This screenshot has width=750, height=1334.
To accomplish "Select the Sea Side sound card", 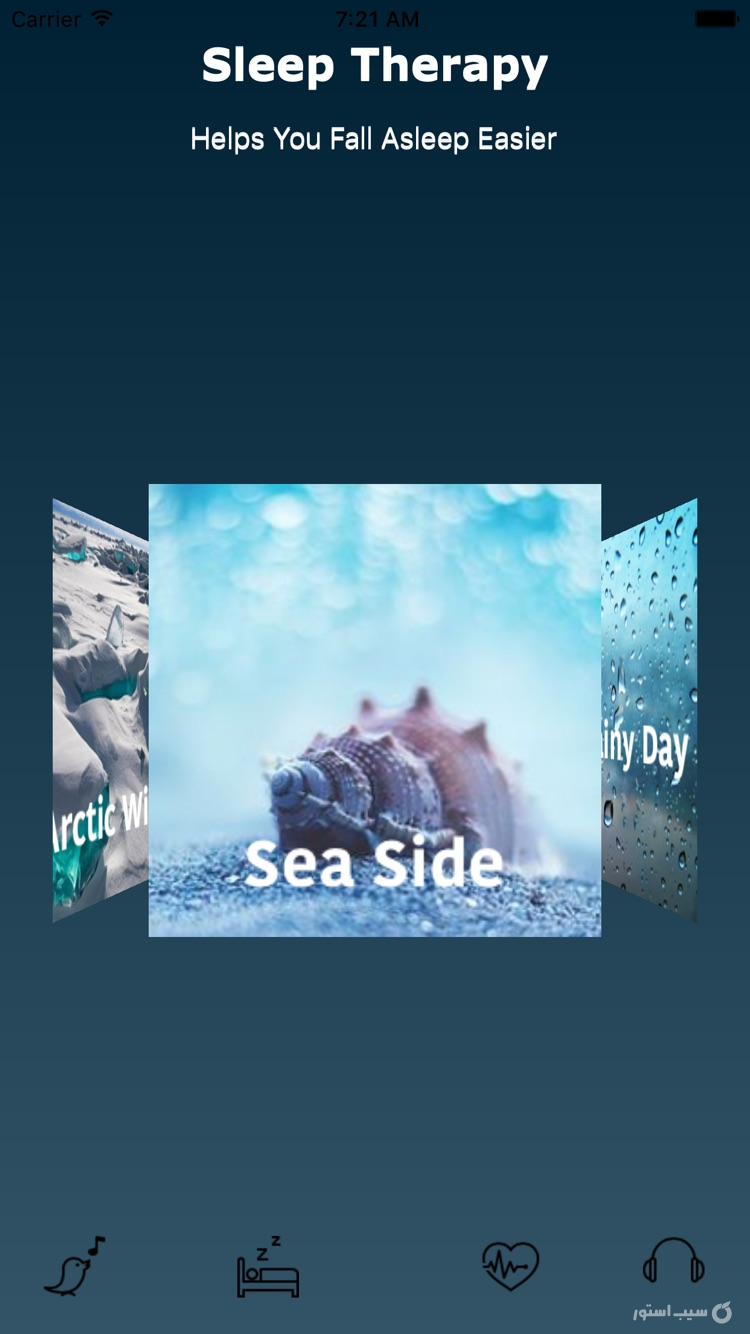I will pos(375,710).
